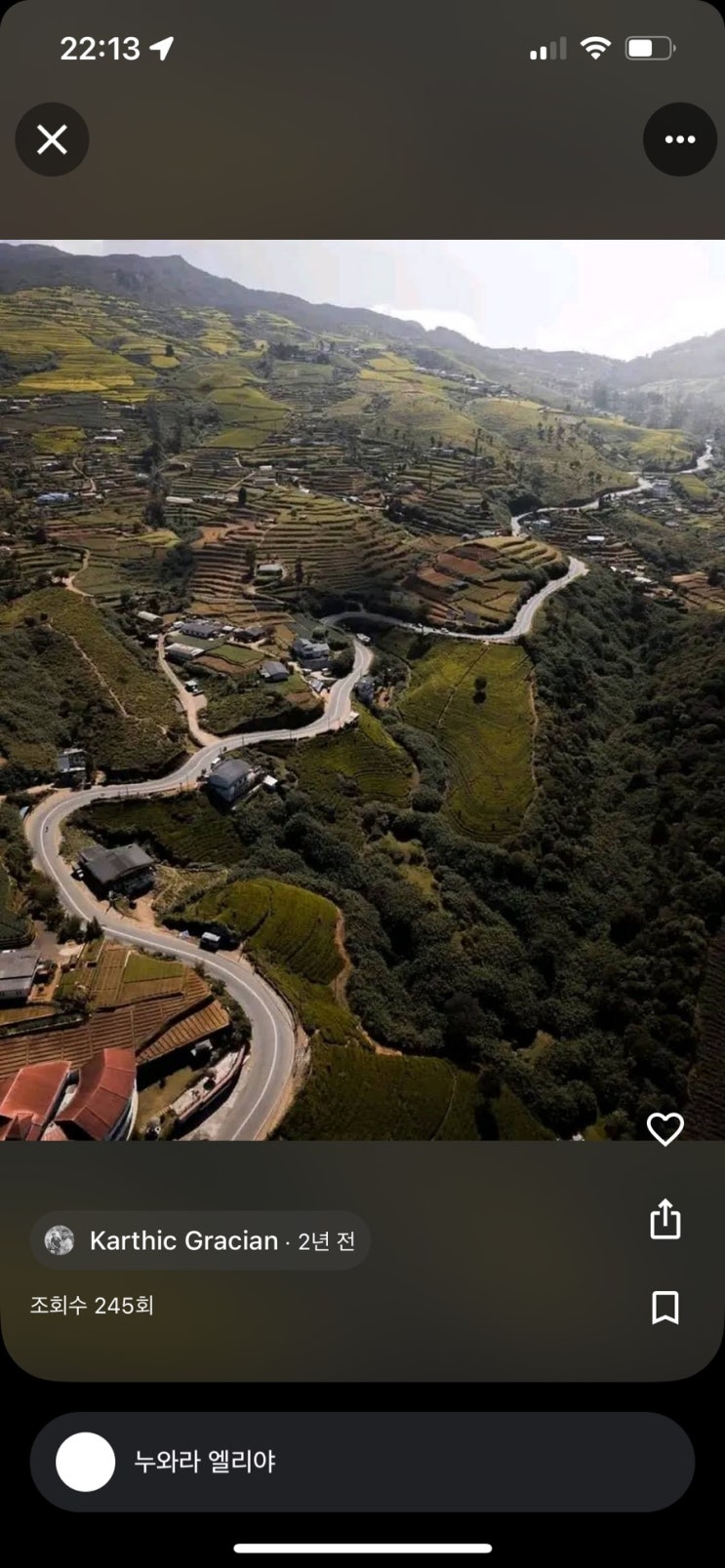The image size is (725, 1568).
Task: Save photo with the bookmark icon
Action: (665, 1308)
